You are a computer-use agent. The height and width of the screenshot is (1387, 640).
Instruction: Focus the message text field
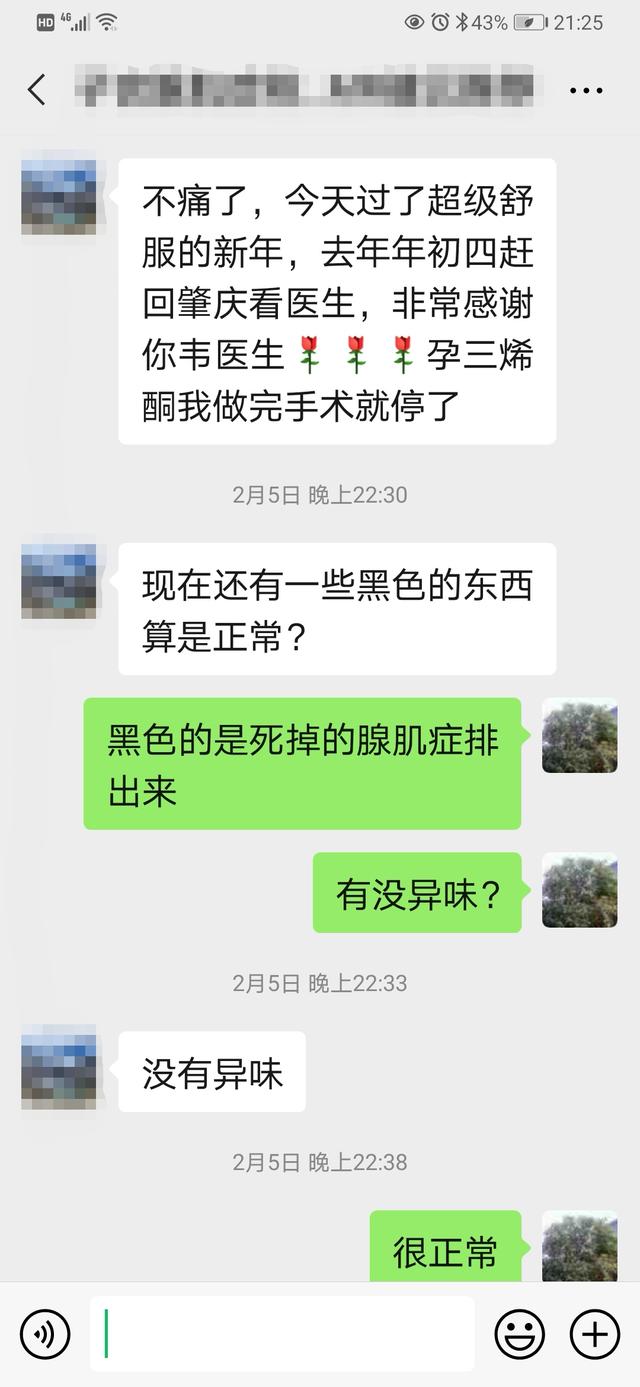tap(282, 1334)
